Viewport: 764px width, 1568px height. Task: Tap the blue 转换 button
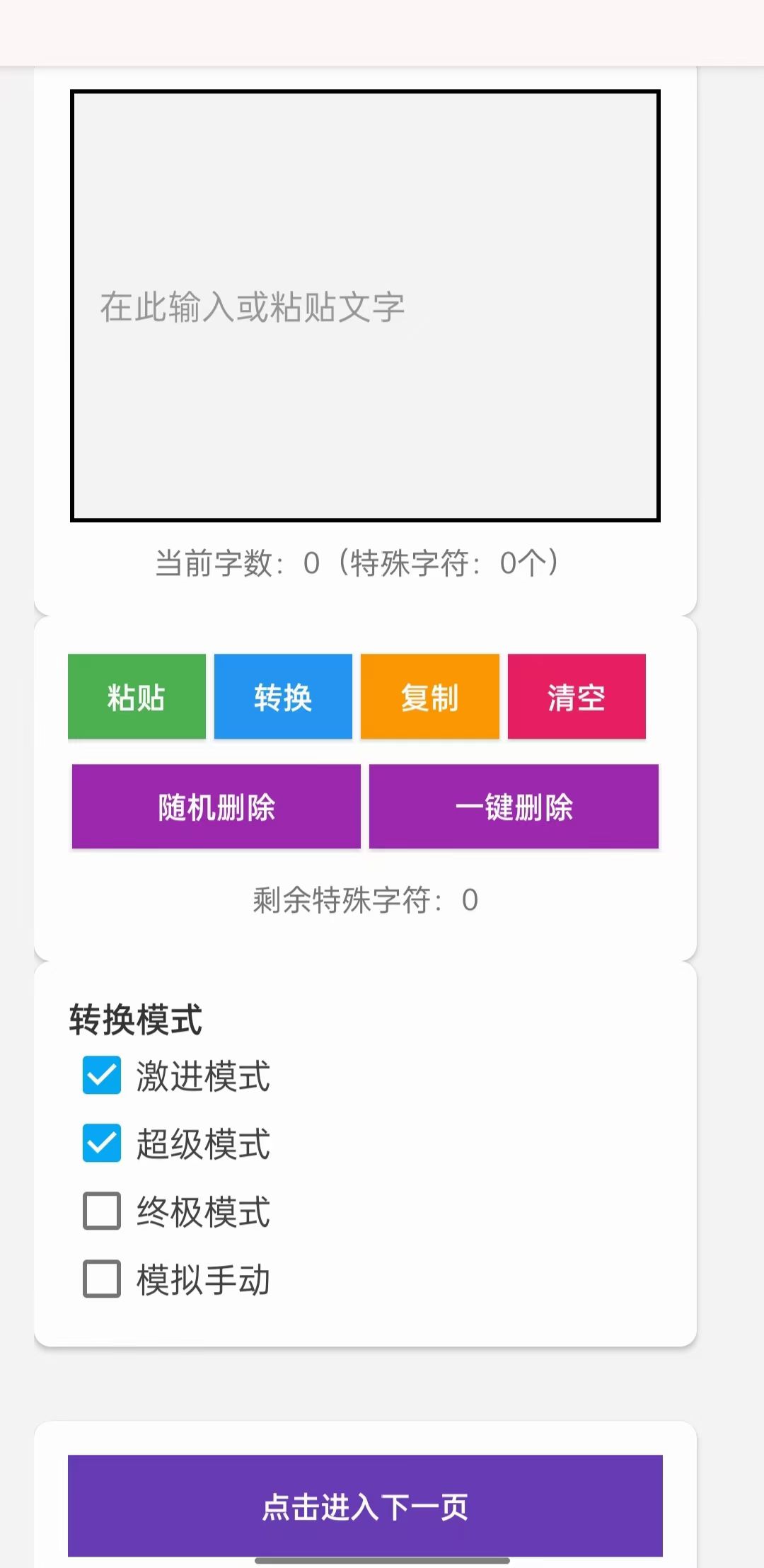[283, 696]
